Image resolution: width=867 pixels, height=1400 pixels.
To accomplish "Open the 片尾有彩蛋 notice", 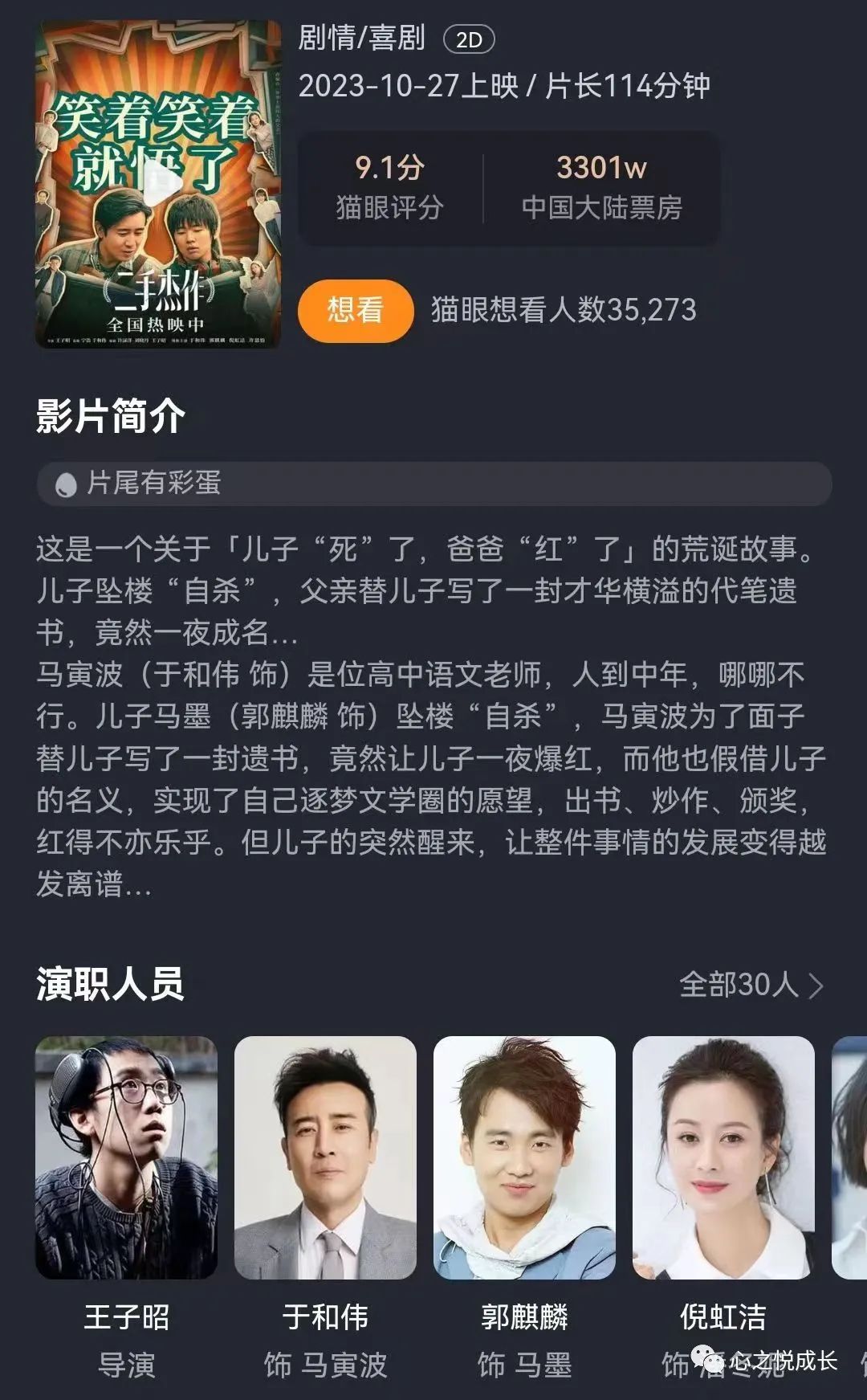I will click(x=433, y=484).
